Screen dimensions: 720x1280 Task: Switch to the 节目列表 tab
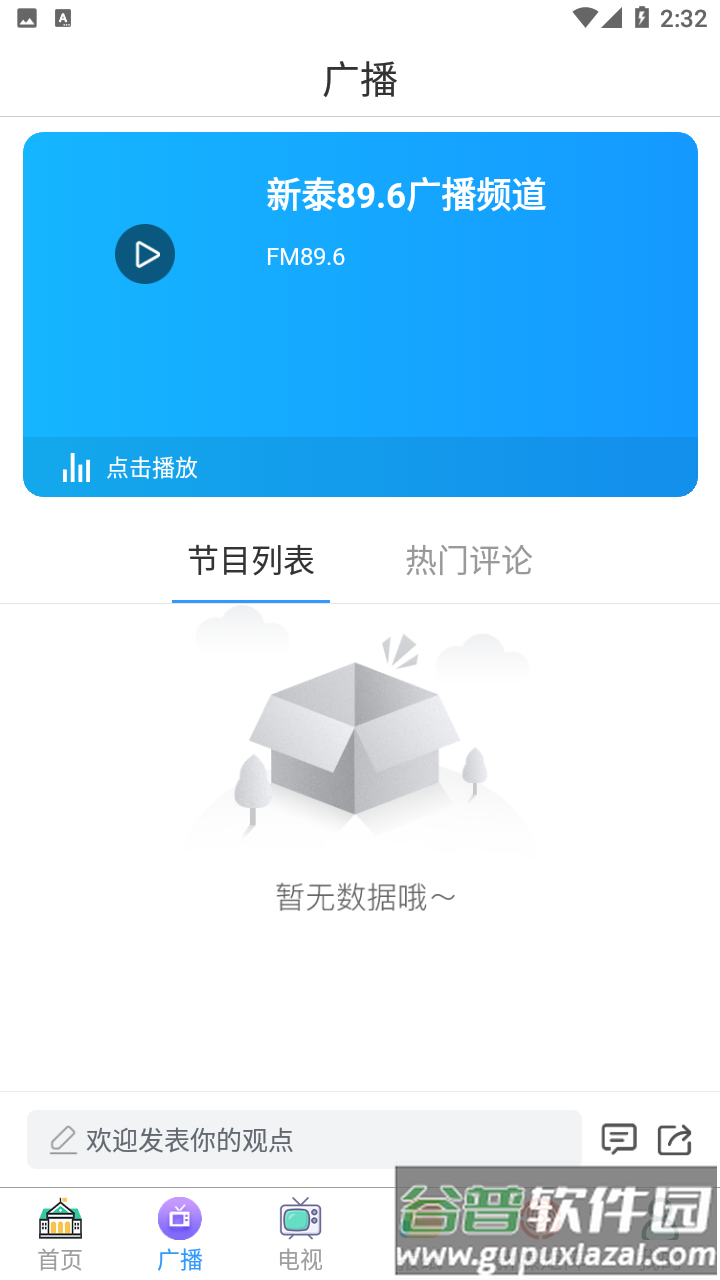pyautogui.click(x=251, y=561)
